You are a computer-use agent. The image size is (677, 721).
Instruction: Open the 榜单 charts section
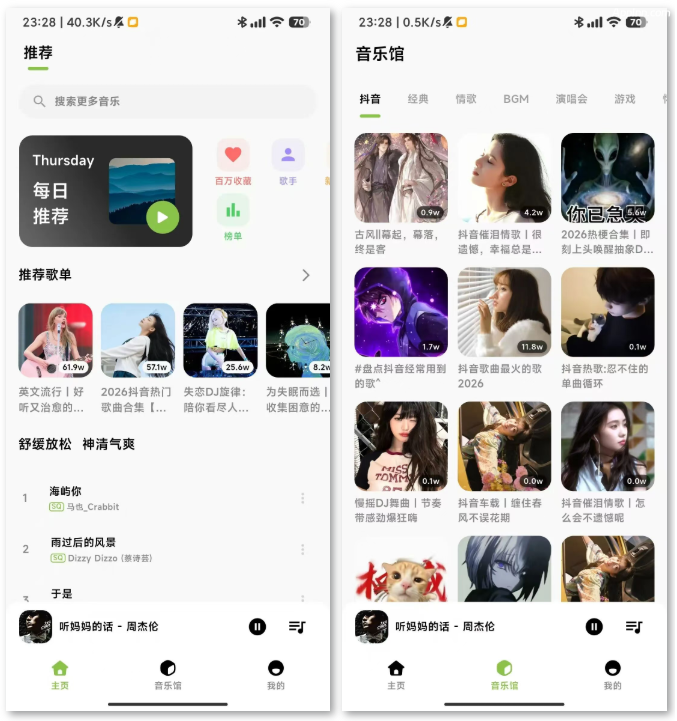click(233, 216)
